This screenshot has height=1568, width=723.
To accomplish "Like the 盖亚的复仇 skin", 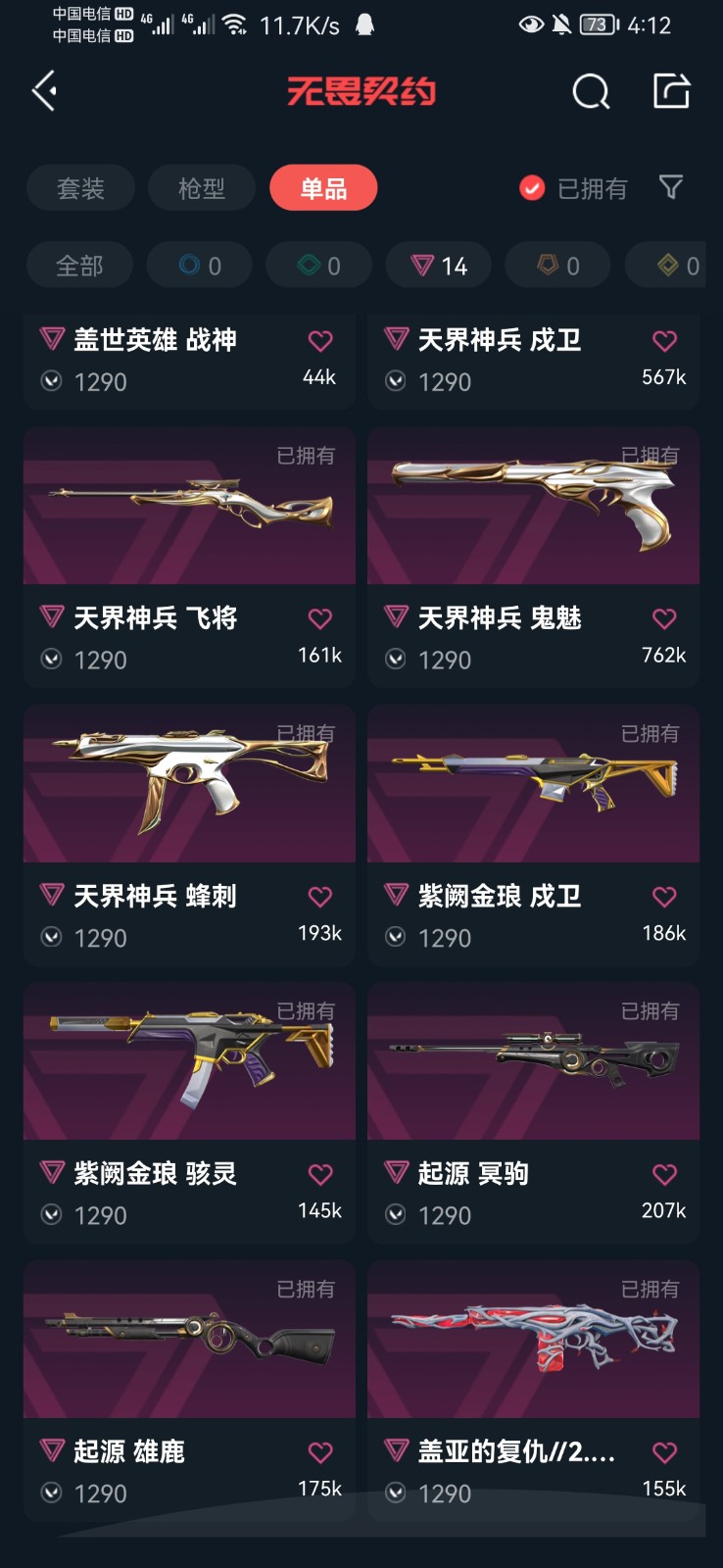I will [x=664, y=1452].
